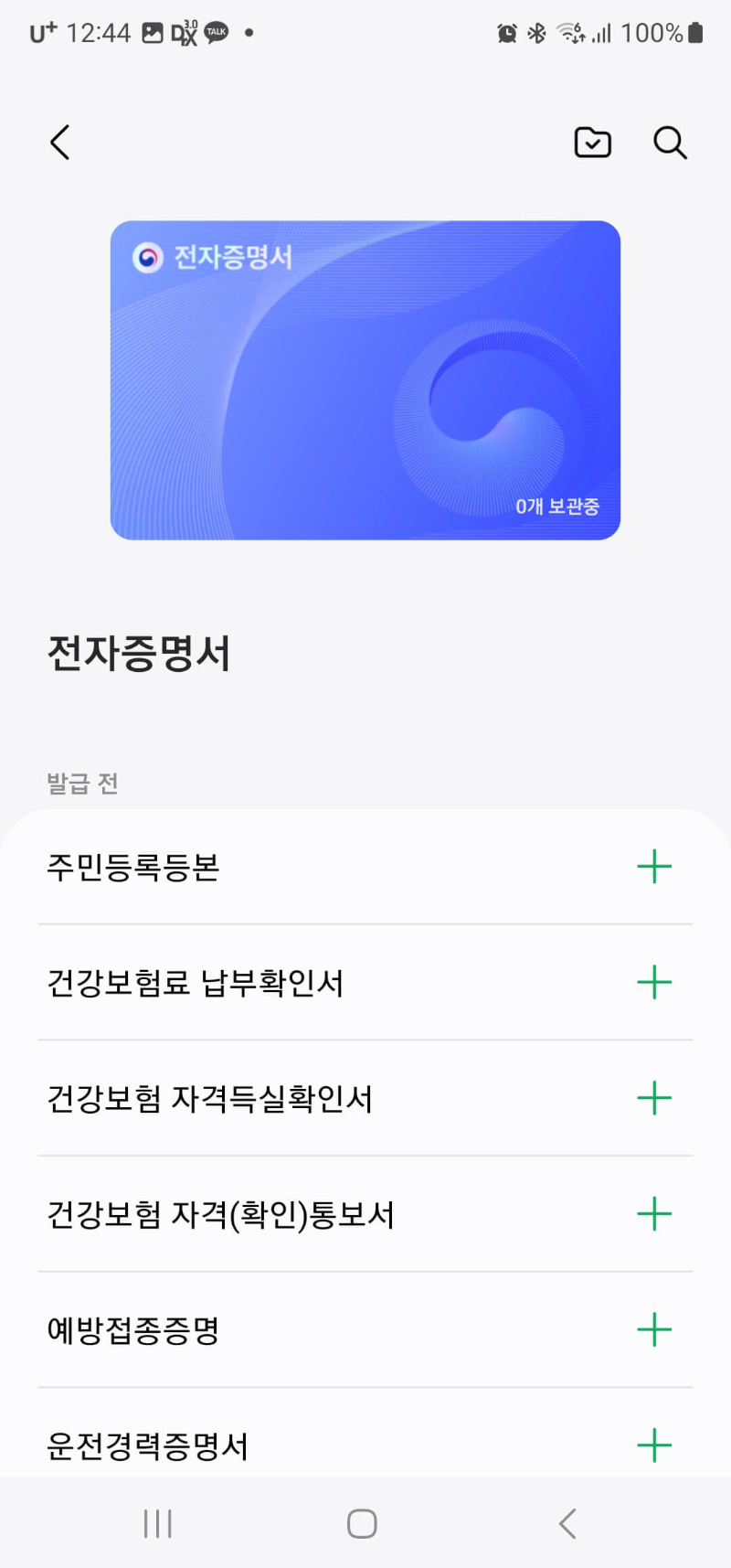Viewport: 731px width, 1568px height.
Task: Tap the Android back key at bottom right
Action: click(567, 1522)
